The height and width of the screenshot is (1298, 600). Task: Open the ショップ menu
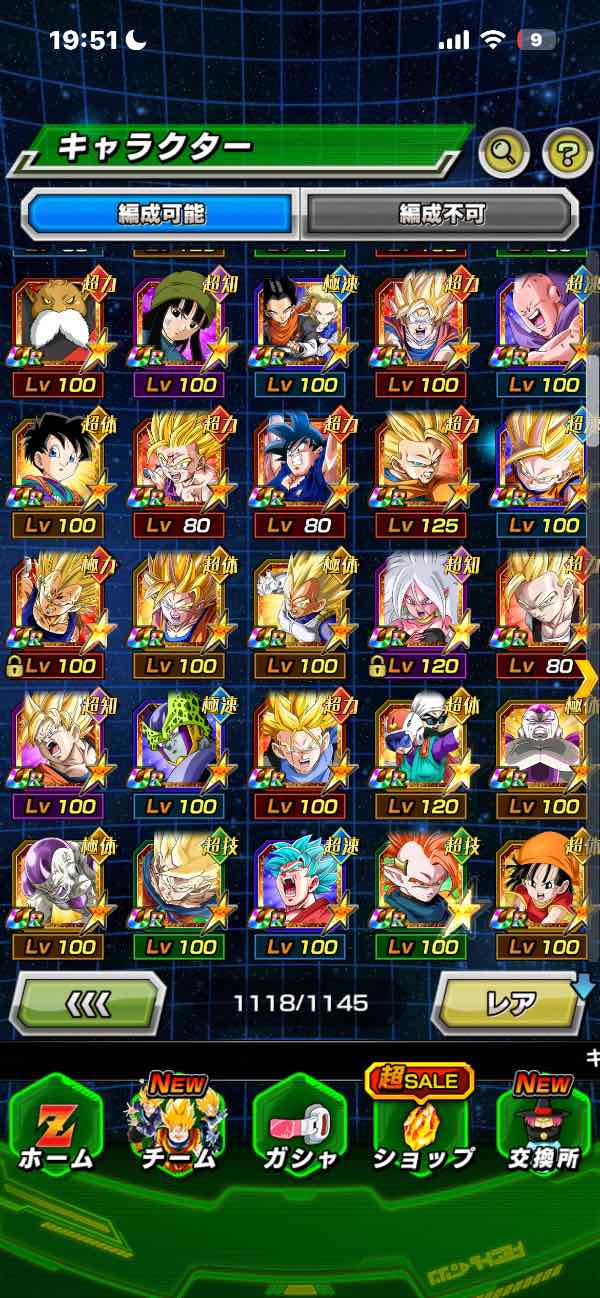[422, 1125]
